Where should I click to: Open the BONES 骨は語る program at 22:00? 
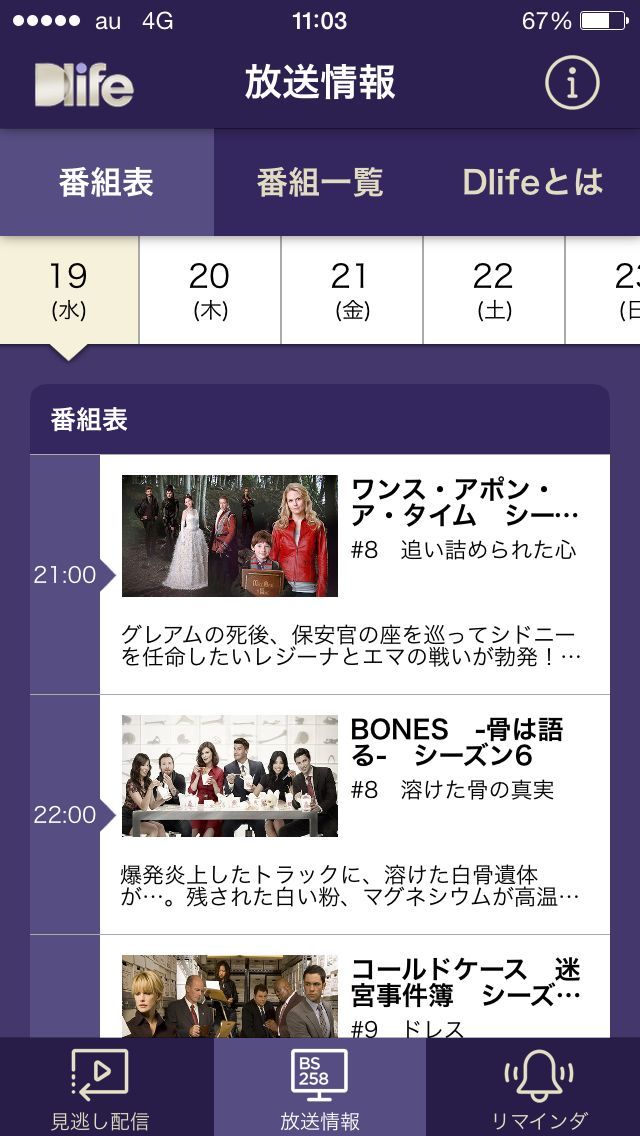coord(354,814)
